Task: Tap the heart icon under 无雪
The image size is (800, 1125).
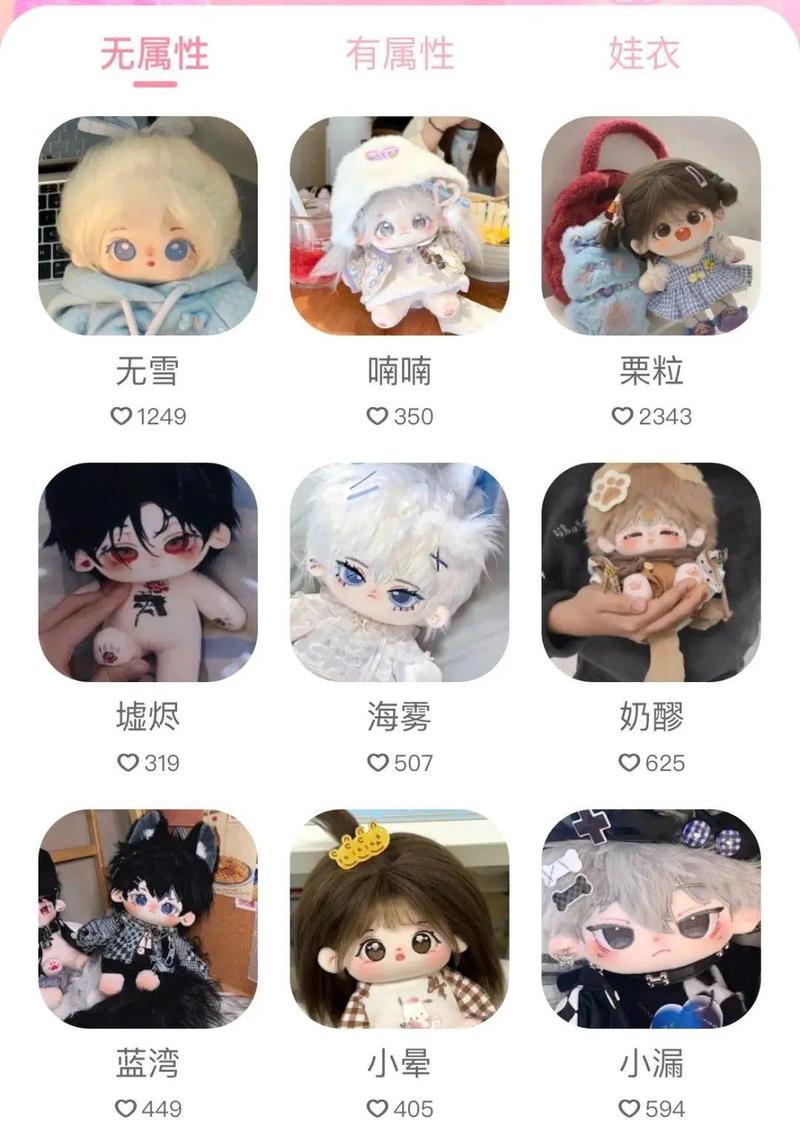Action: 121,416
